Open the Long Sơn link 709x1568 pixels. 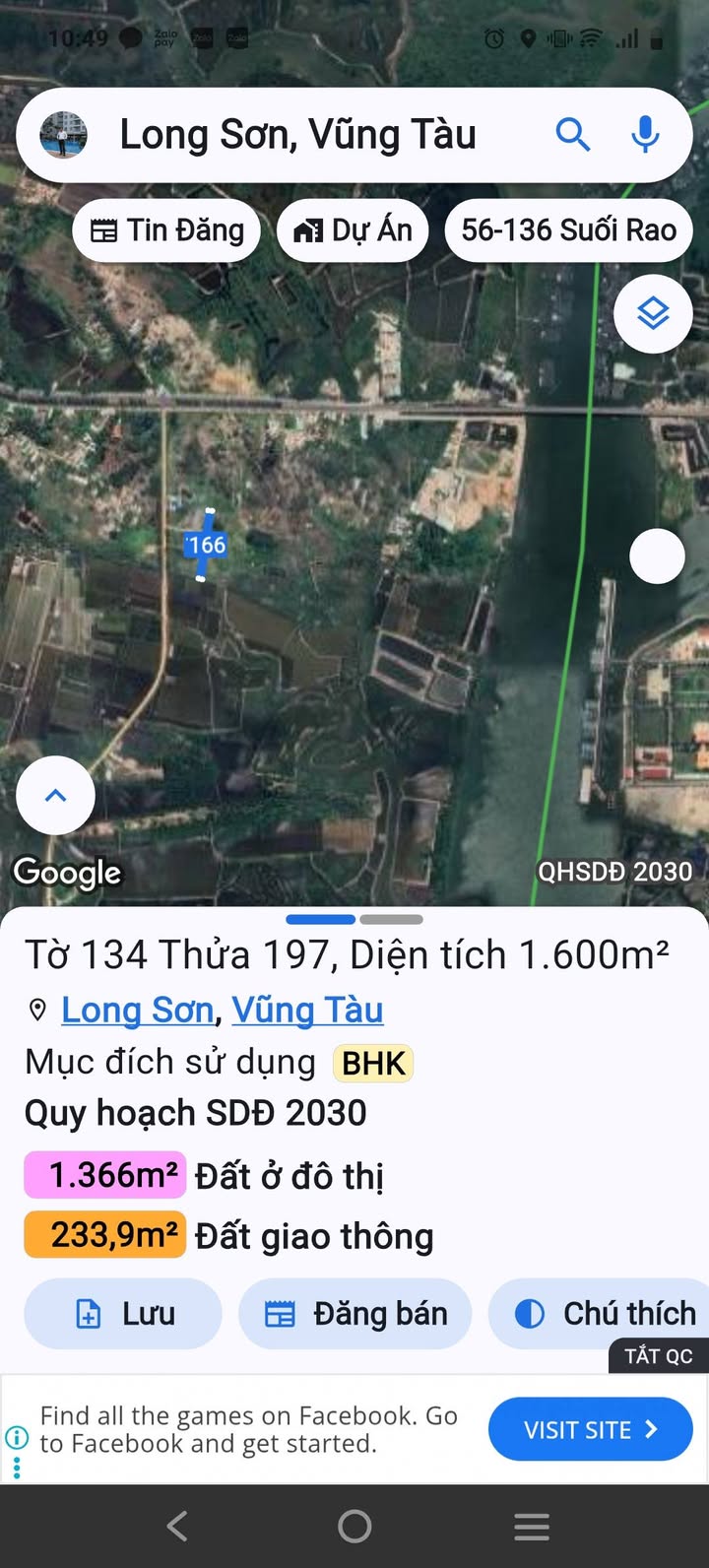pos(137,1010)
